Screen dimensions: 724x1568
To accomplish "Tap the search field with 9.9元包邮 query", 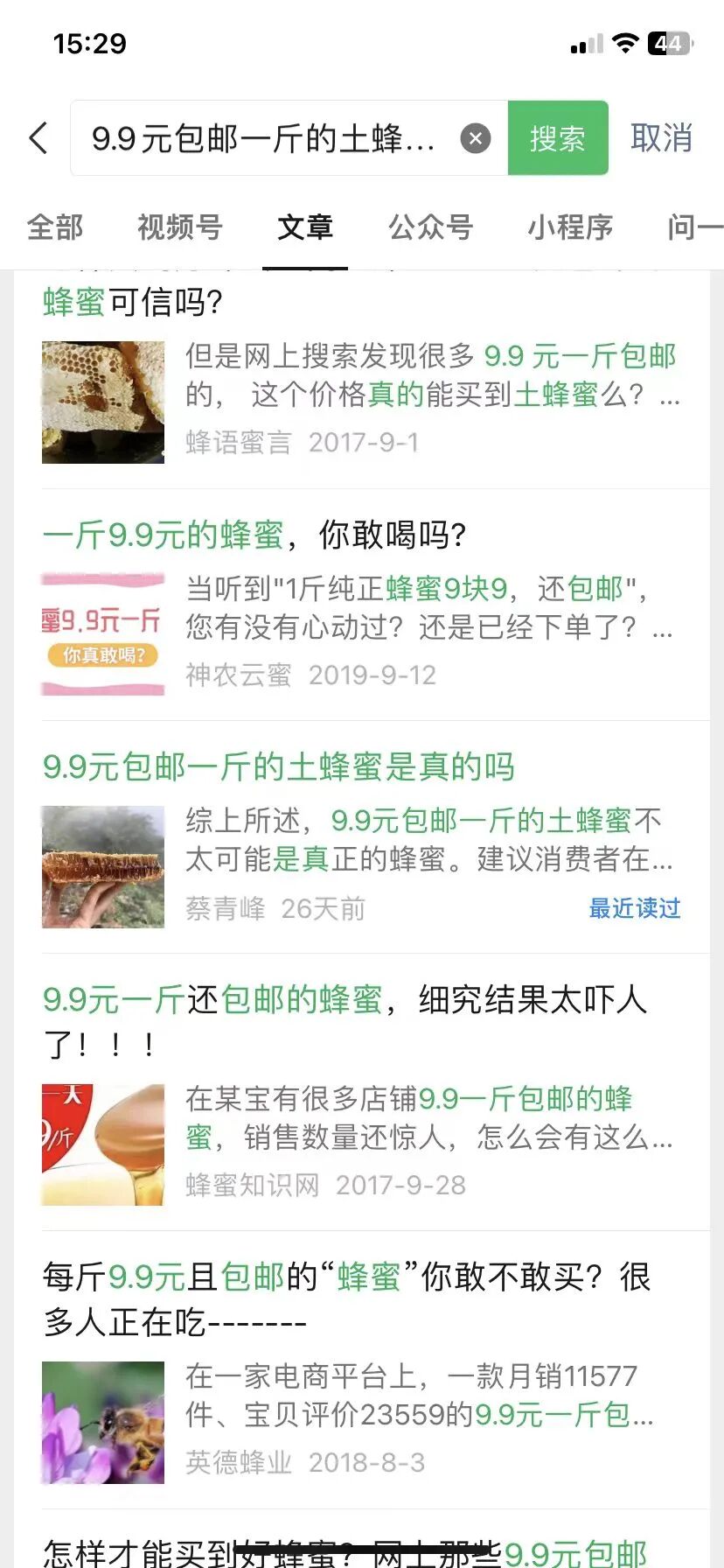I will pyautogui.click(x=262, y=138).
